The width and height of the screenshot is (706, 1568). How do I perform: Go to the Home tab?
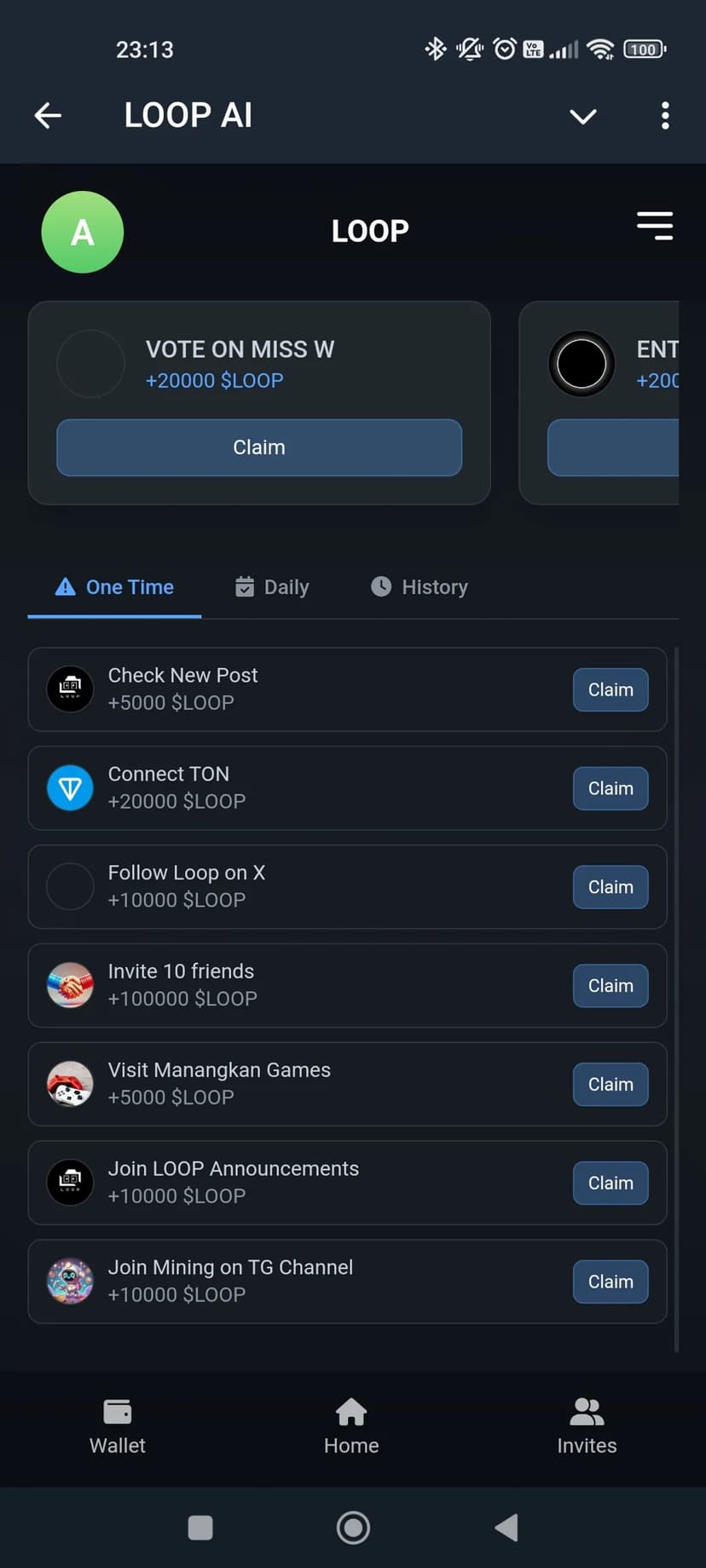[x=351, y=1427]
